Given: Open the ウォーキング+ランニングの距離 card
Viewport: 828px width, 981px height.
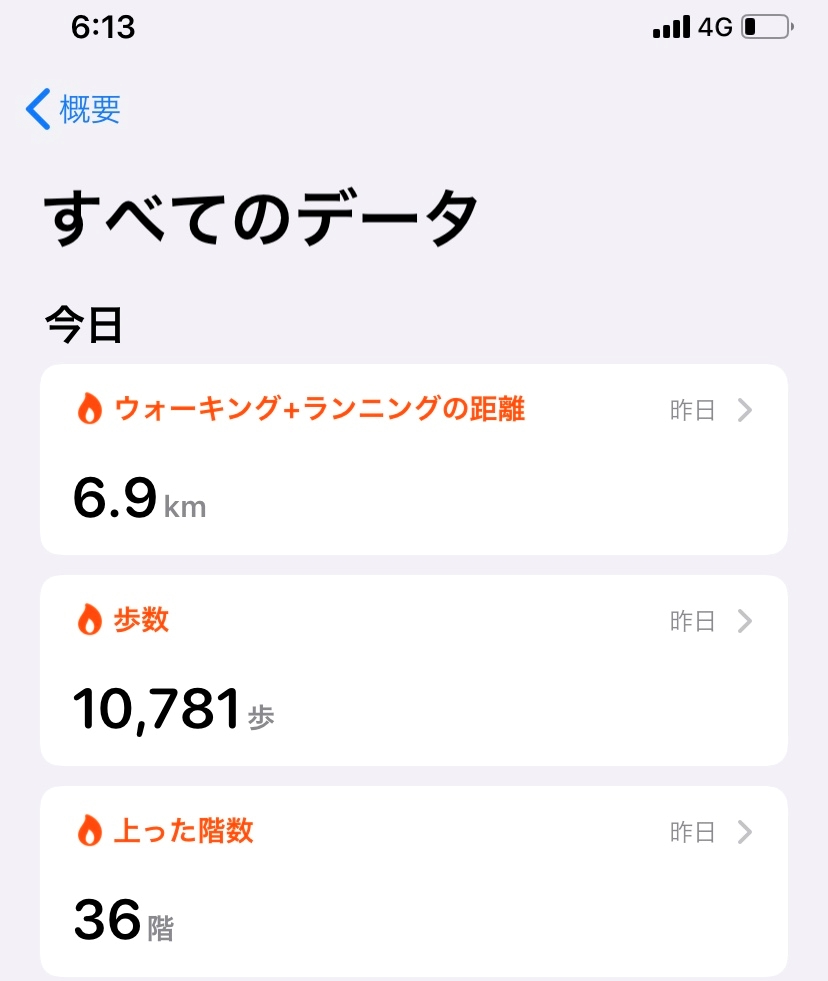Looking at the screenshot, I should [414, 459].
